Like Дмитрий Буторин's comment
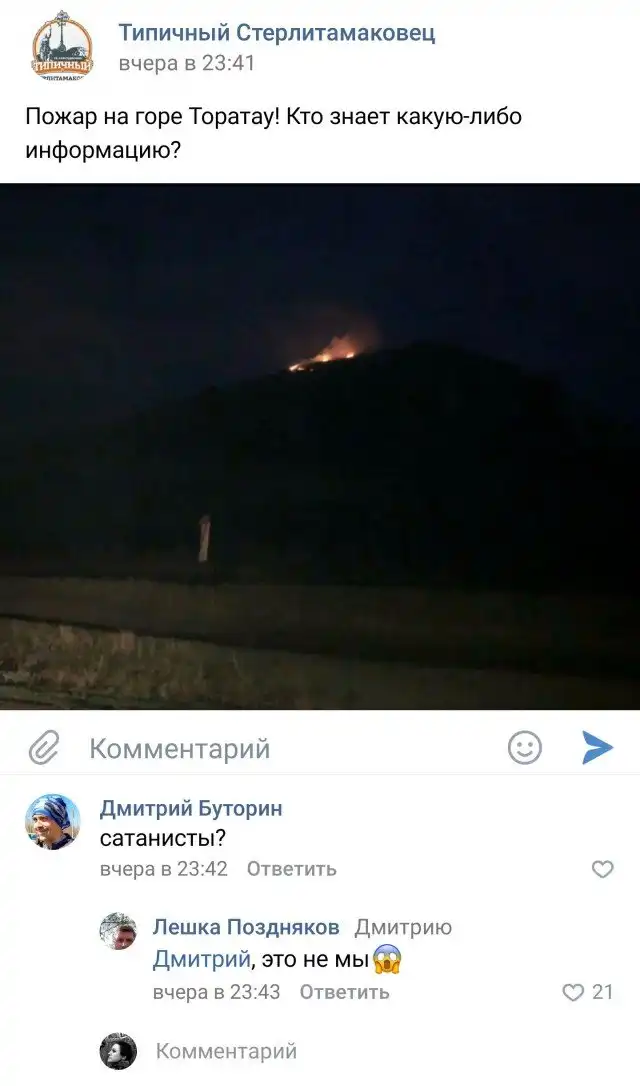Viewport: 640px width, 1086px height. click(x=602, y=869)
